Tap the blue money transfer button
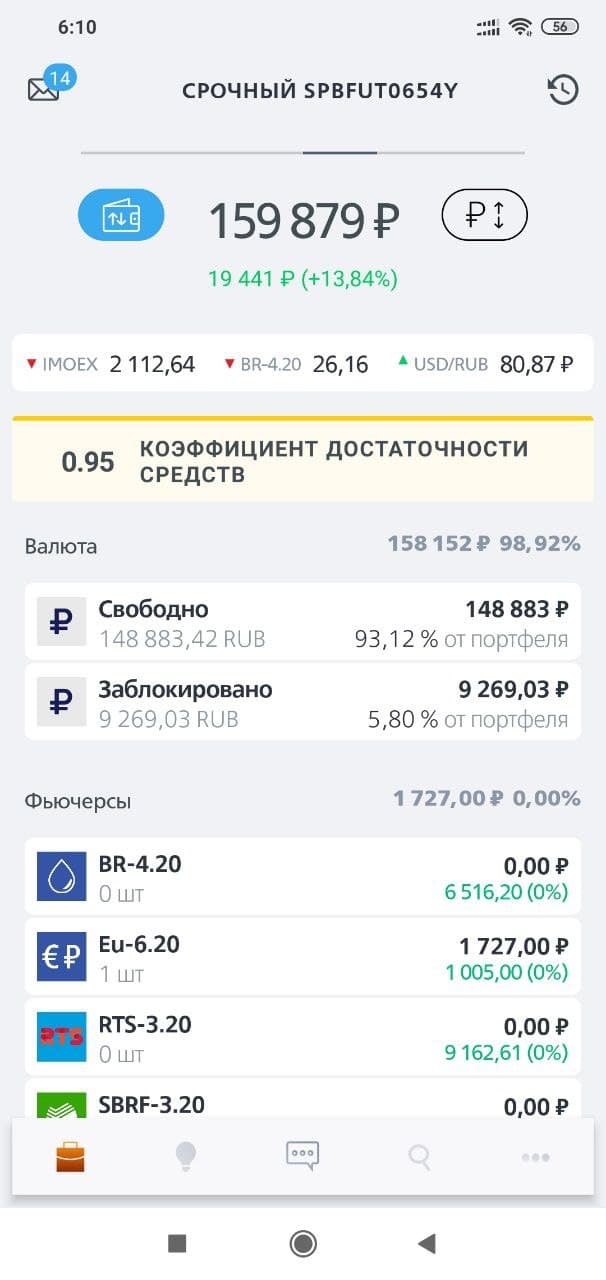Screen dimensions: 606x1280 [121, 215]
